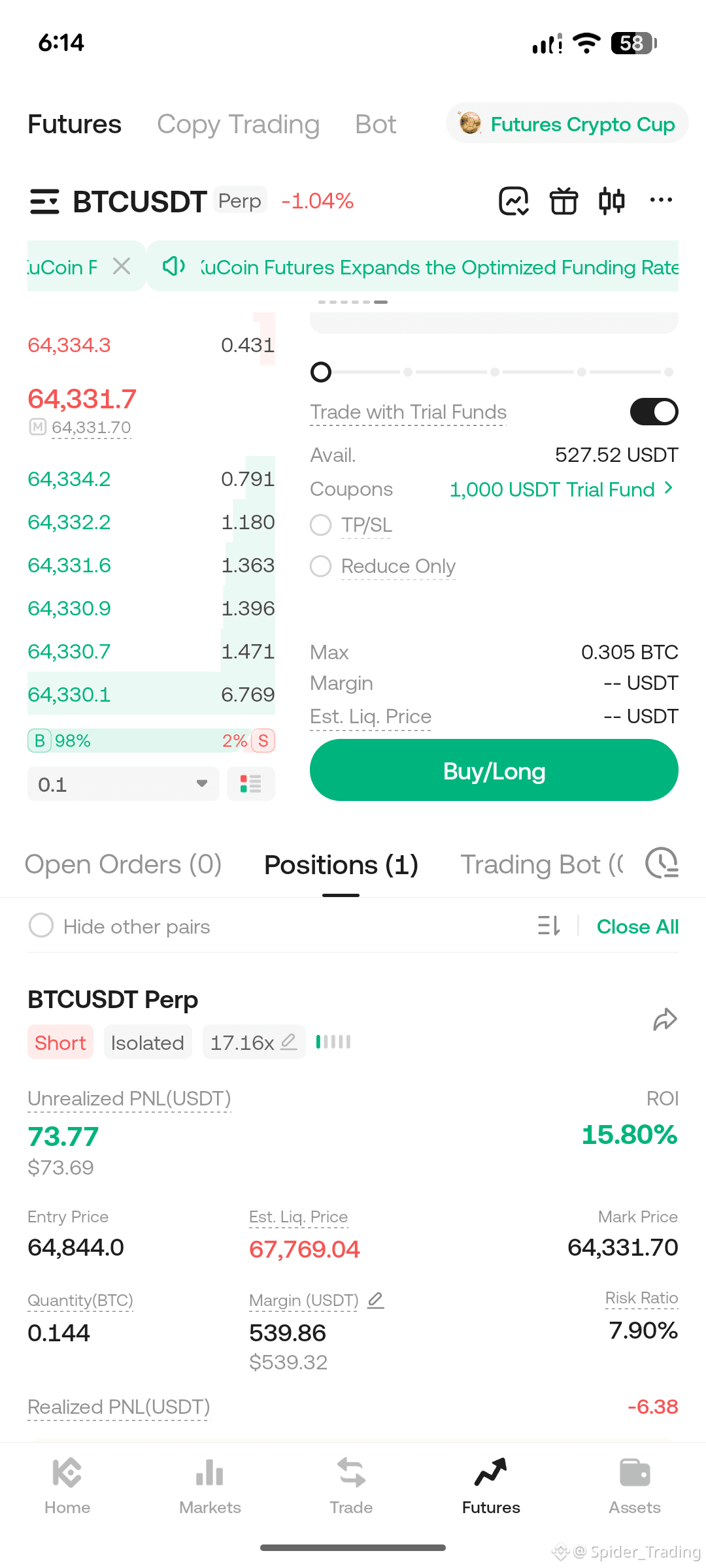Open the Bot tab
This screenshot has width=706, height=1568.
tap(375, 124)
